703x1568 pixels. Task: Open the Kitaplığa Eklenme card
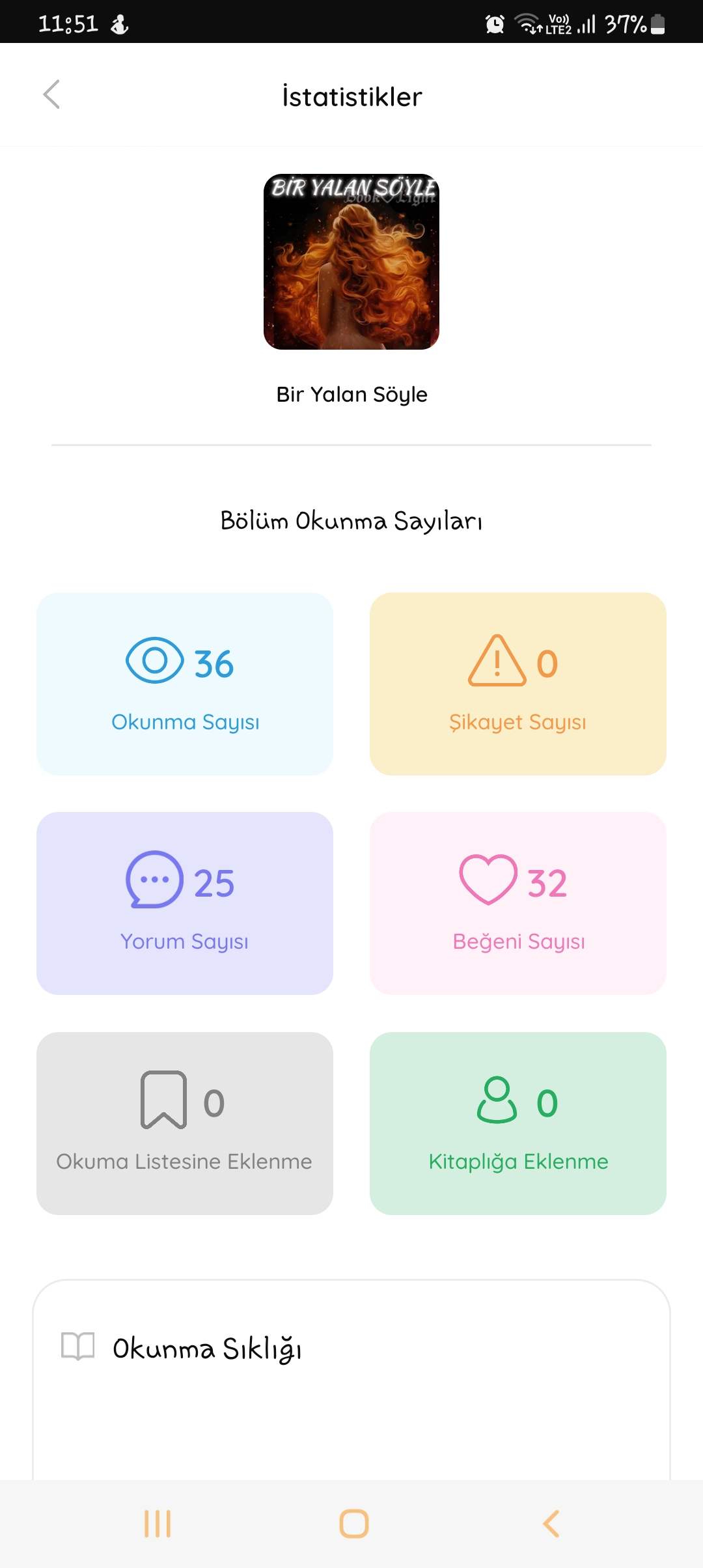518,1123
